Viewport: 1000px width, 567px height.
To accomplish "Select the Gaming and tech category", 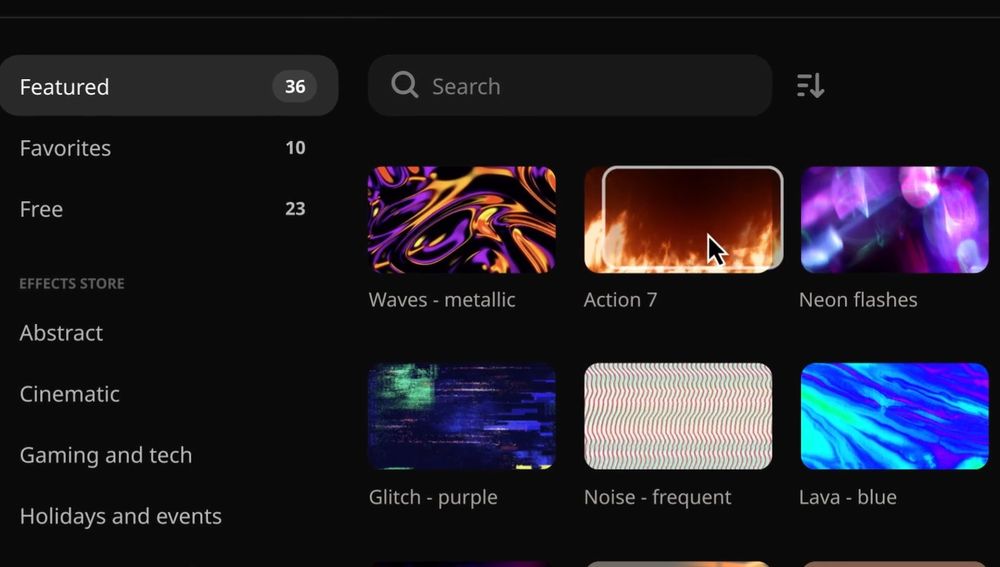I will (106, 455).
